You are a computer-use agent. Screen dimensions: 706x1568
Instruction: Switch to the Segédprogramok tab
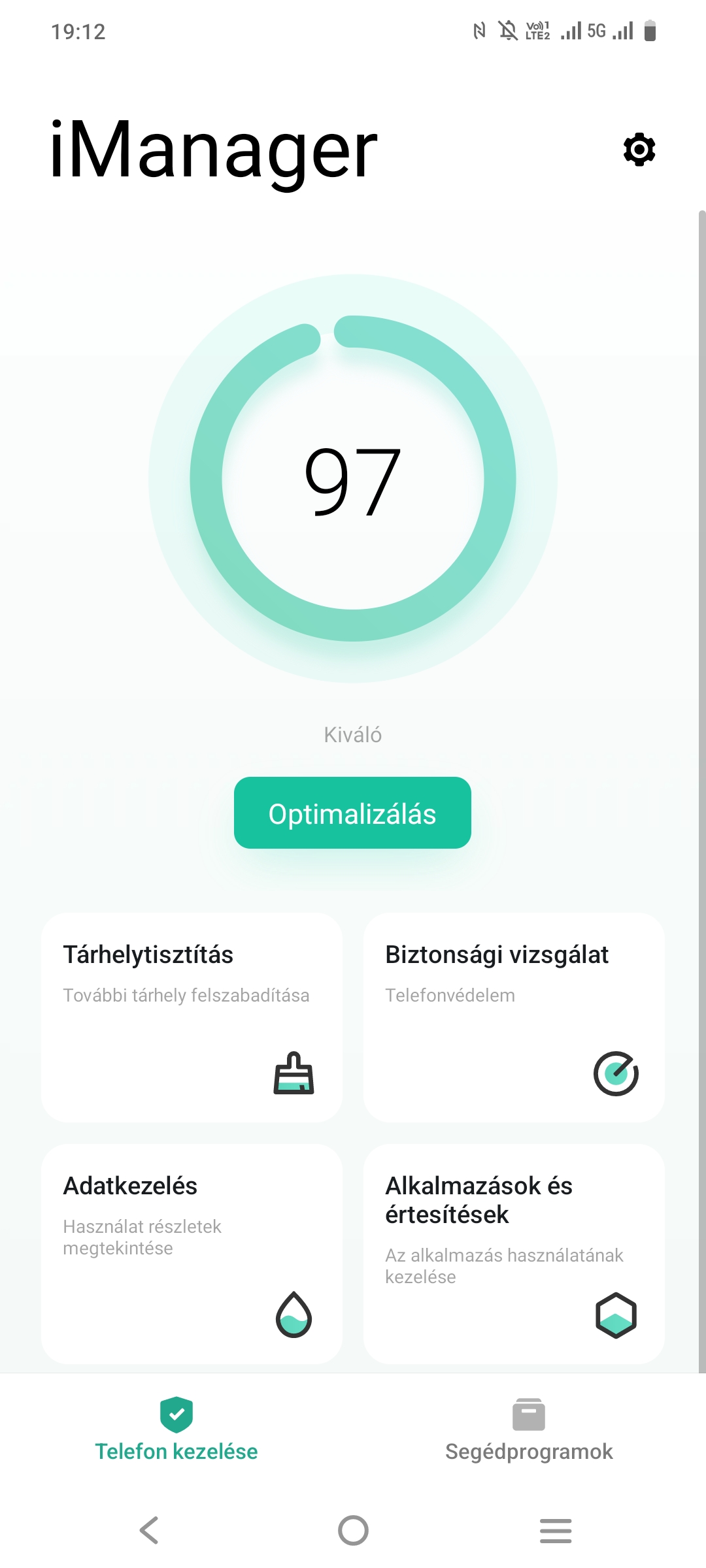[529, 1429]
